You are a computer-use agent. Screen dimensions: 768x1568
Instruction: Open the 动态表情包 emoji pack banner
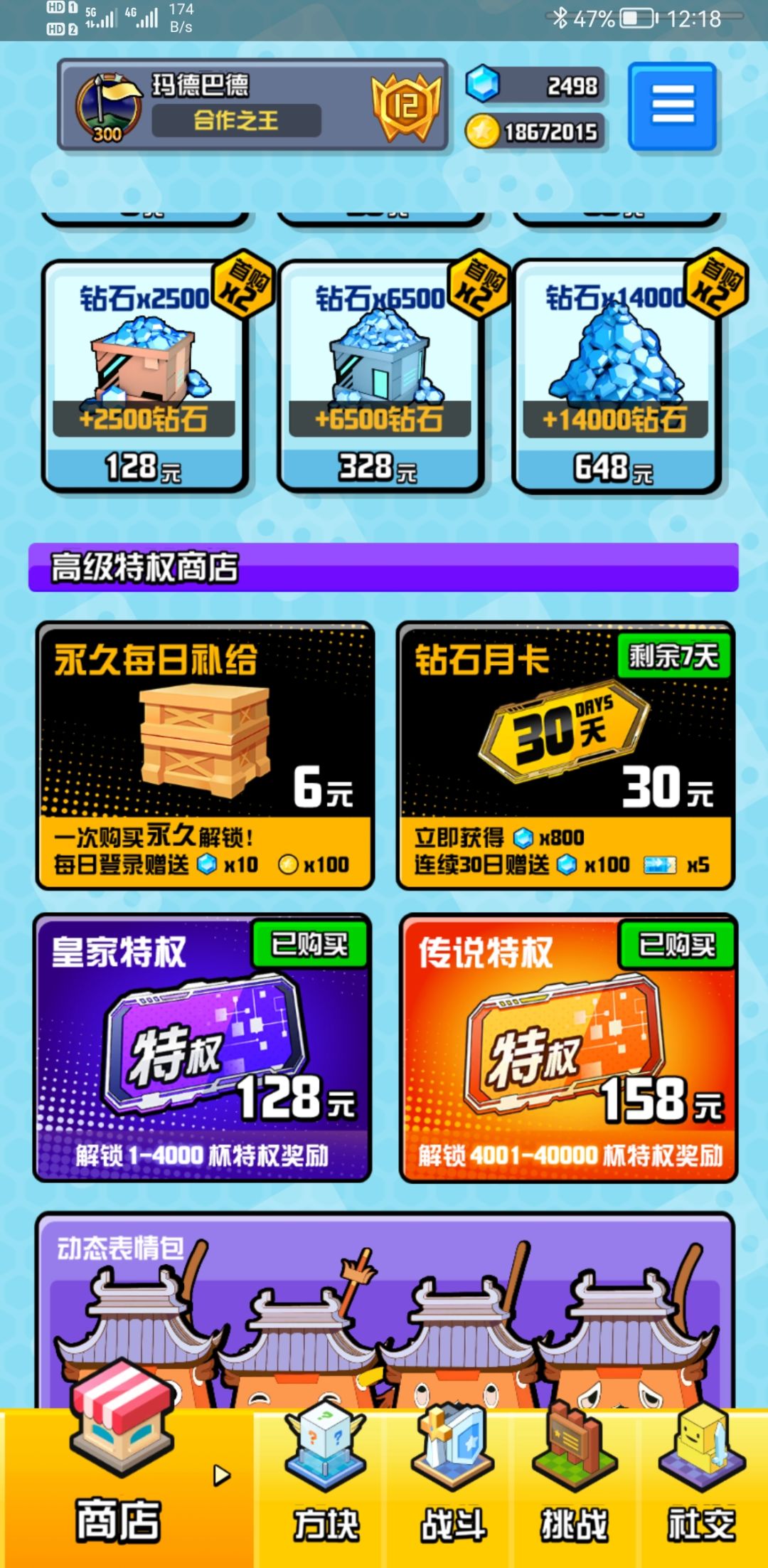385,1310
